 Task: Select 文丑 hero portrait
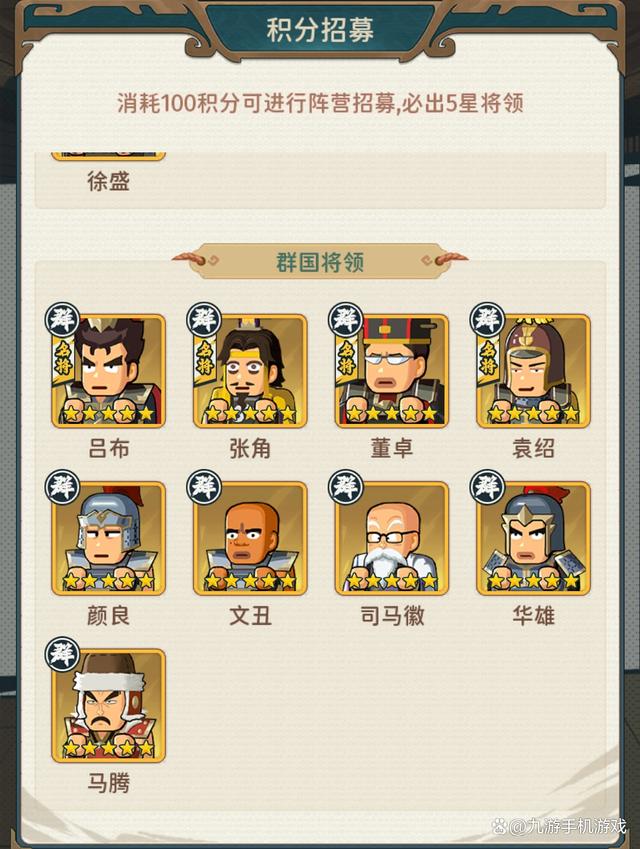(250, 539)
